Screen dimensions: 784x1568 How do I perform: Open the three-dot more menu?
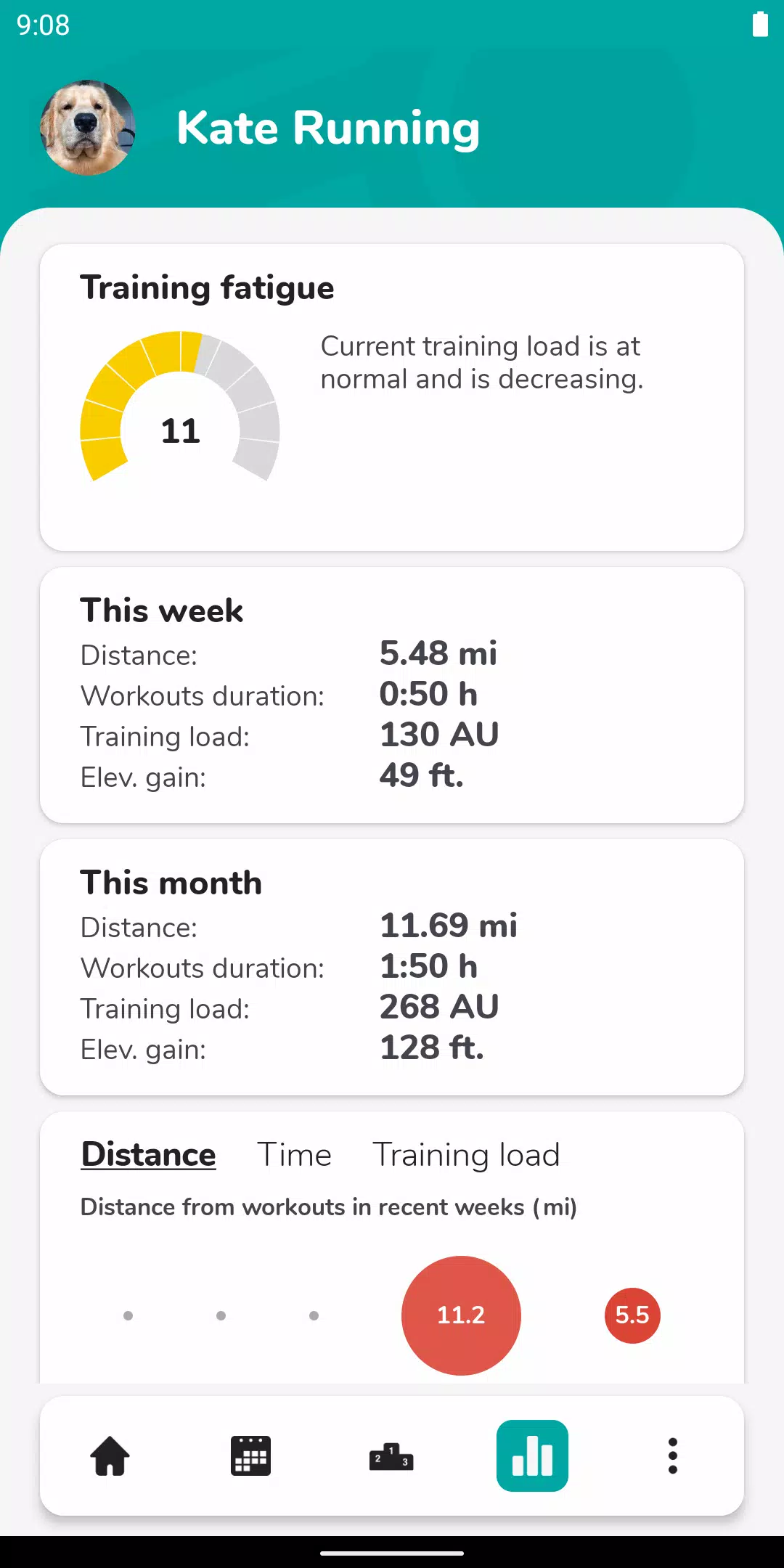[673, 1455]
